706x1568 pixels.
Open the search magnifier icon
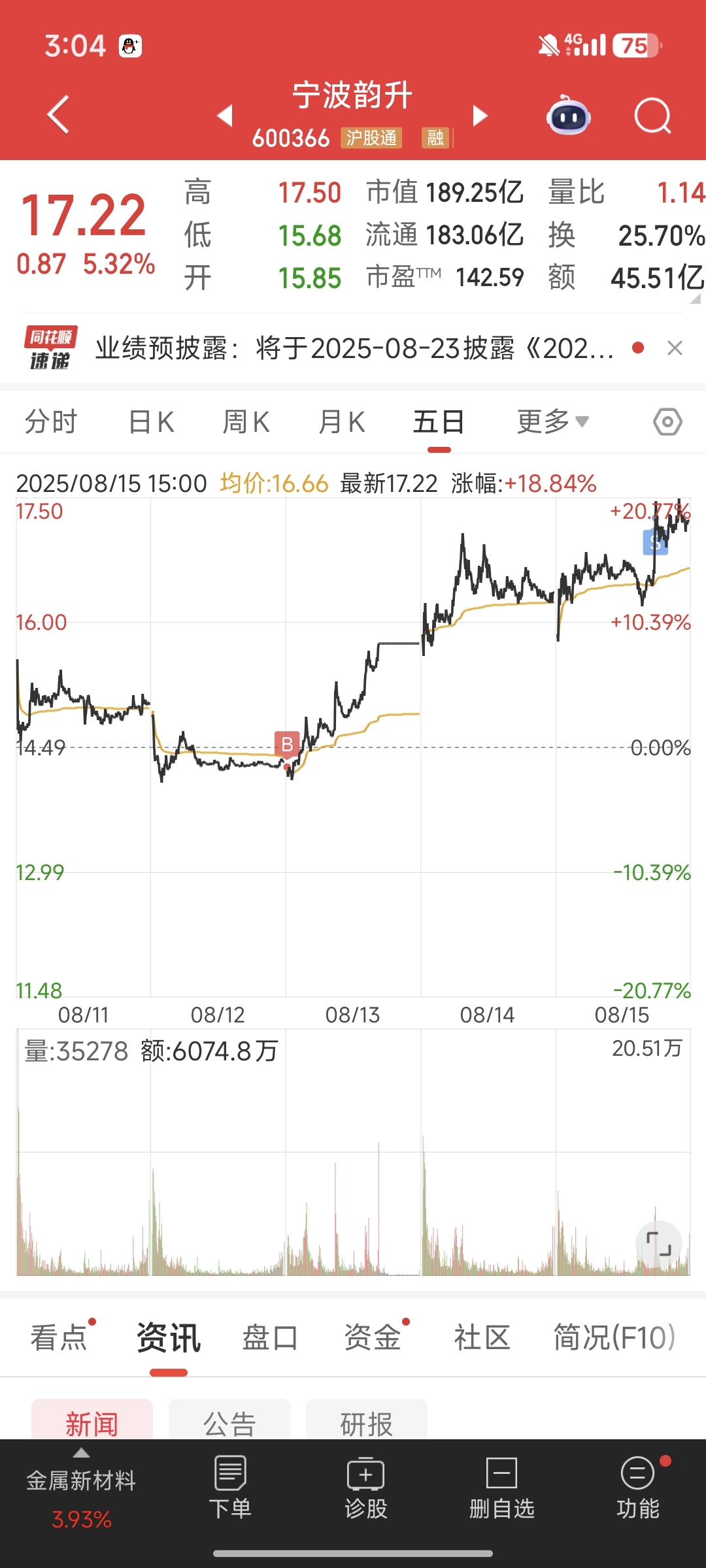coord(653,116)
